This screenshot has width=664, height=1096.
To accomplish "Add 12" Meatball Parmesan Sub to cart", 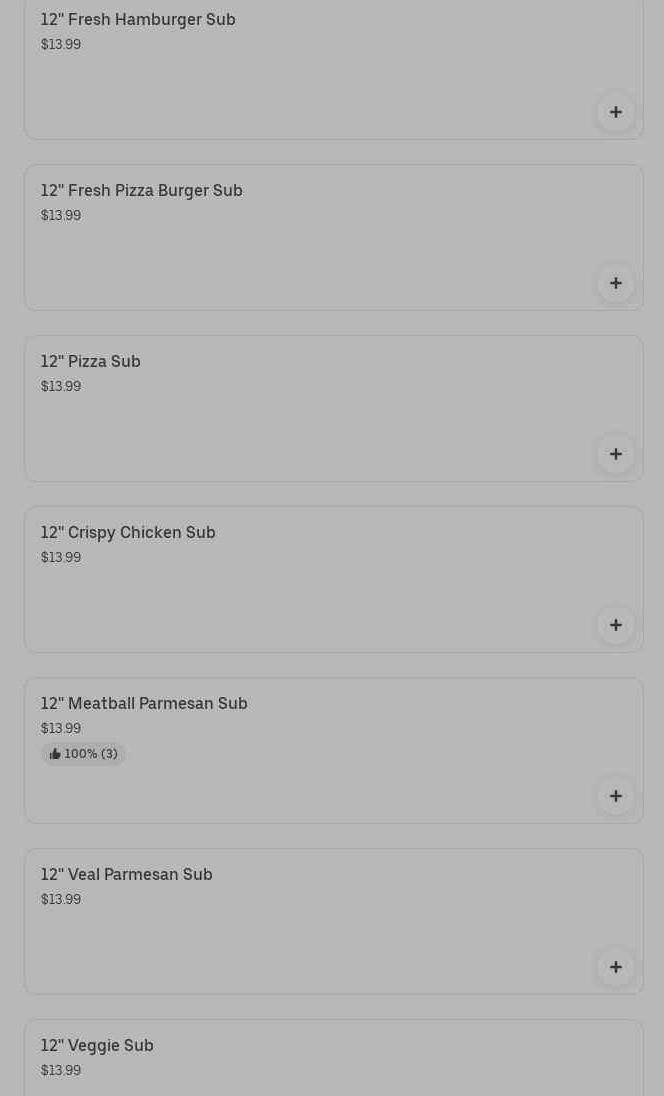I will (615, 796).
